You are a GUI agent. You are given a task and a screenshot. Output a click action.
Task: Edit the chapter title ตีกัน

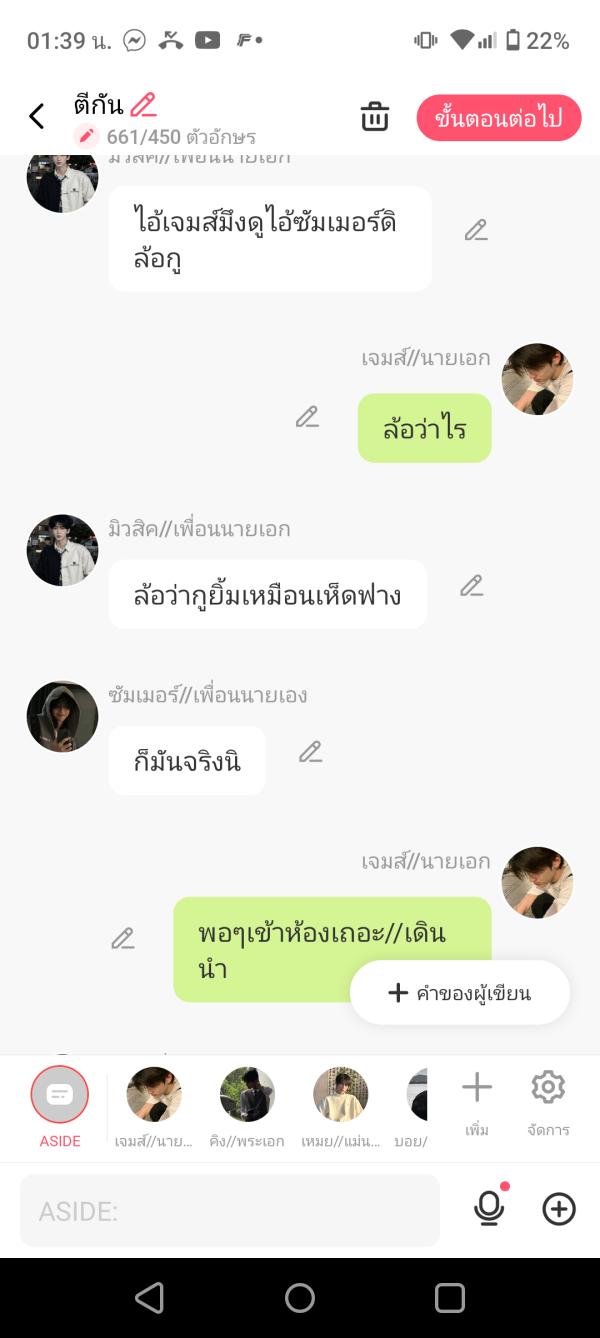[x=144, y=104]
